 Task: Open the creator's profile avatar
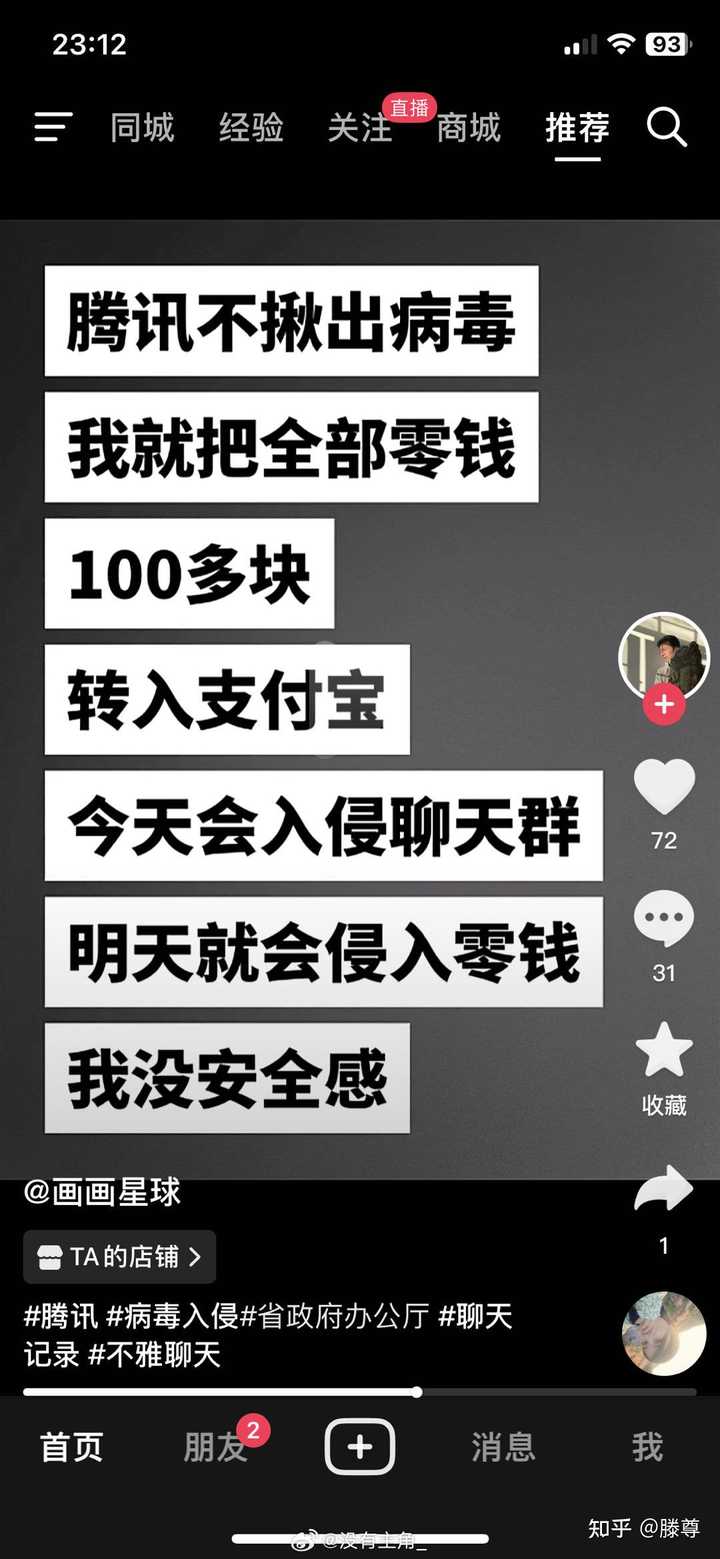tap(664, 657)
